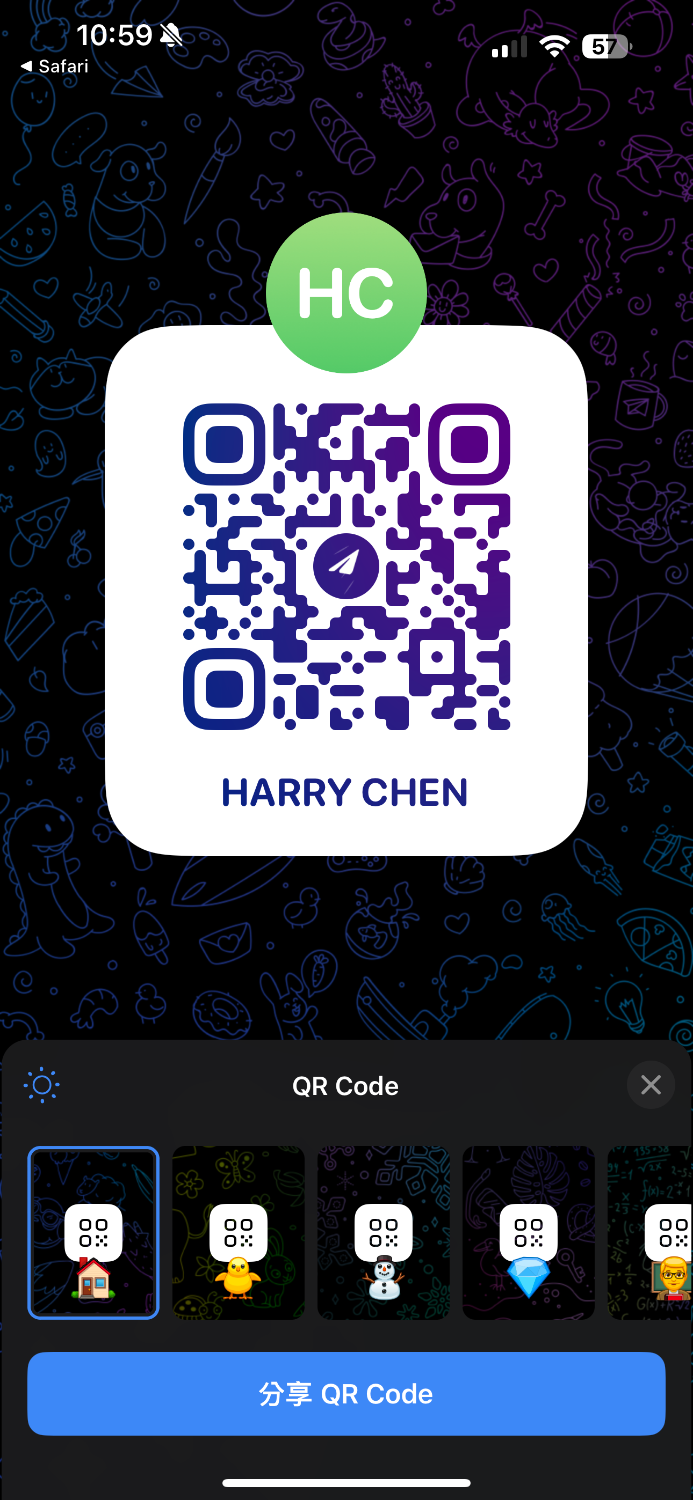Pick the snowman emoji QR theme
The height and width of the screenshot is (1500, 693).
point(383,1232)
